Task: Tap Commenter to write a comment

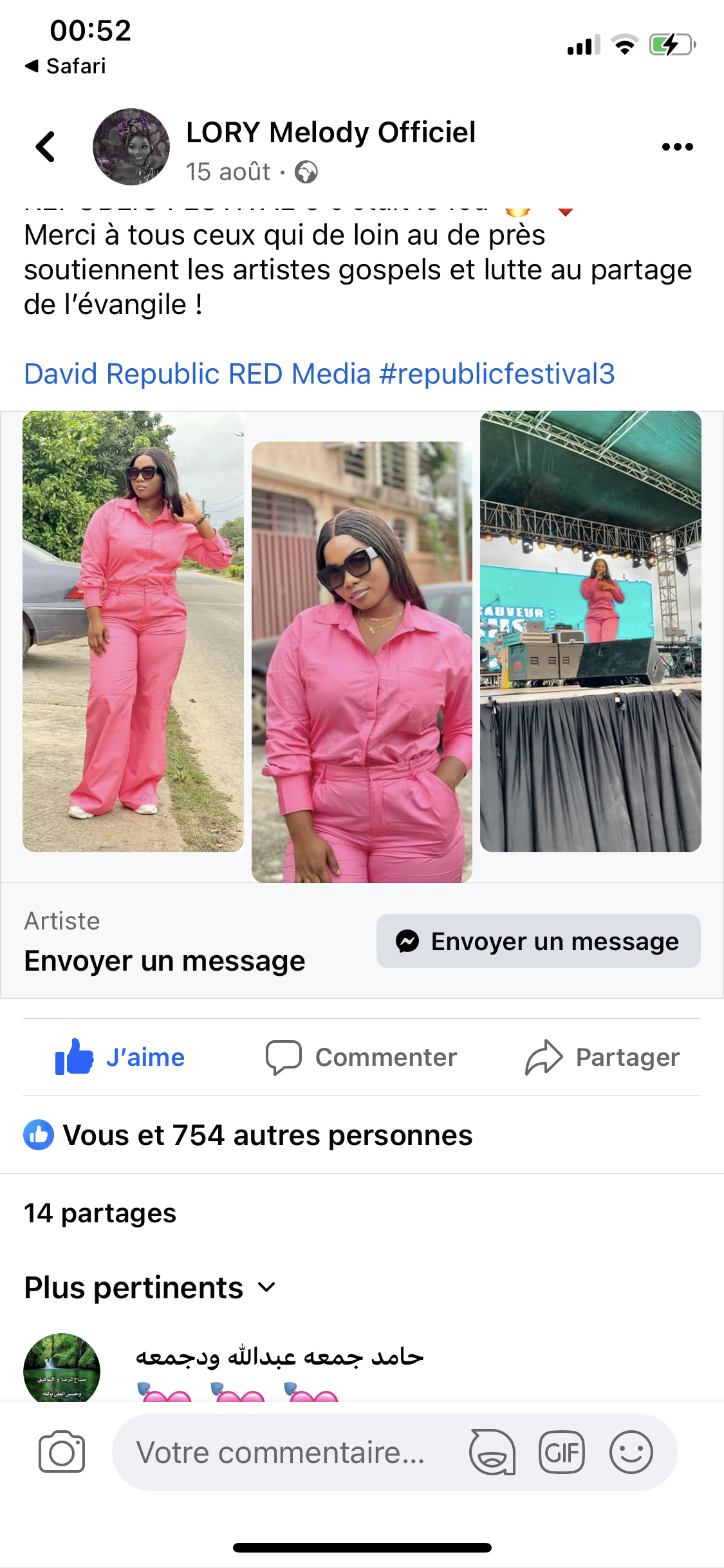Action: pos(362,1057)
